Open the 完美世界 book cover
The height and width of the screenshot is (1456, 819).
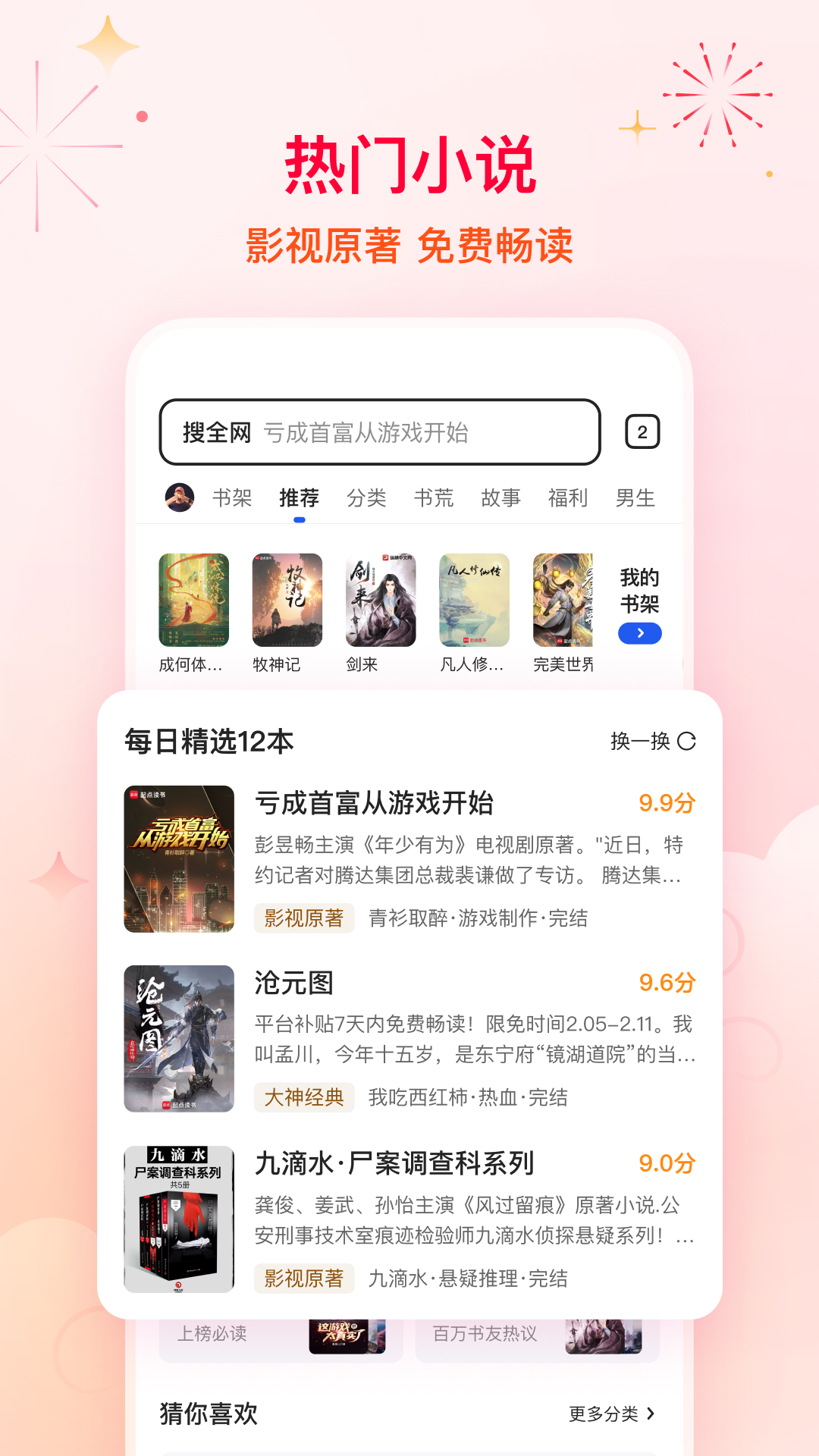[x=564, y=601]
